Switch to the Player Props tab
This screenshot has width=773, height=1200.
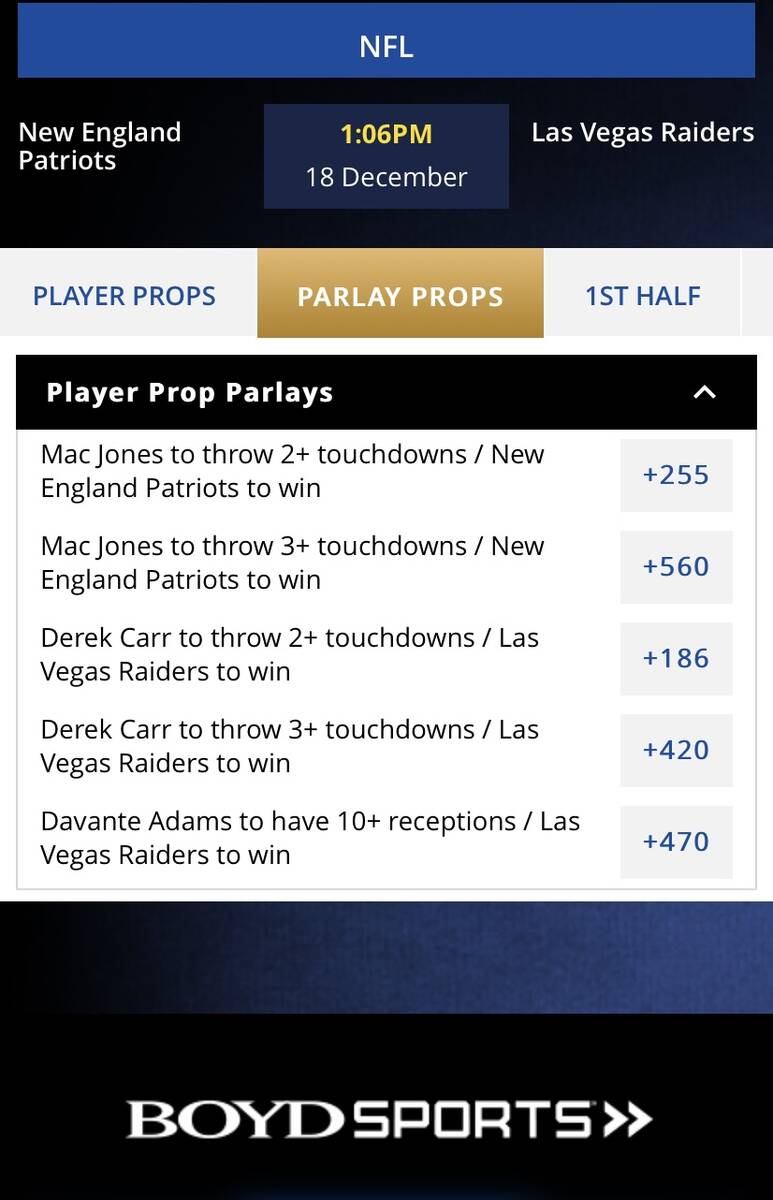[x=124, y=295]
